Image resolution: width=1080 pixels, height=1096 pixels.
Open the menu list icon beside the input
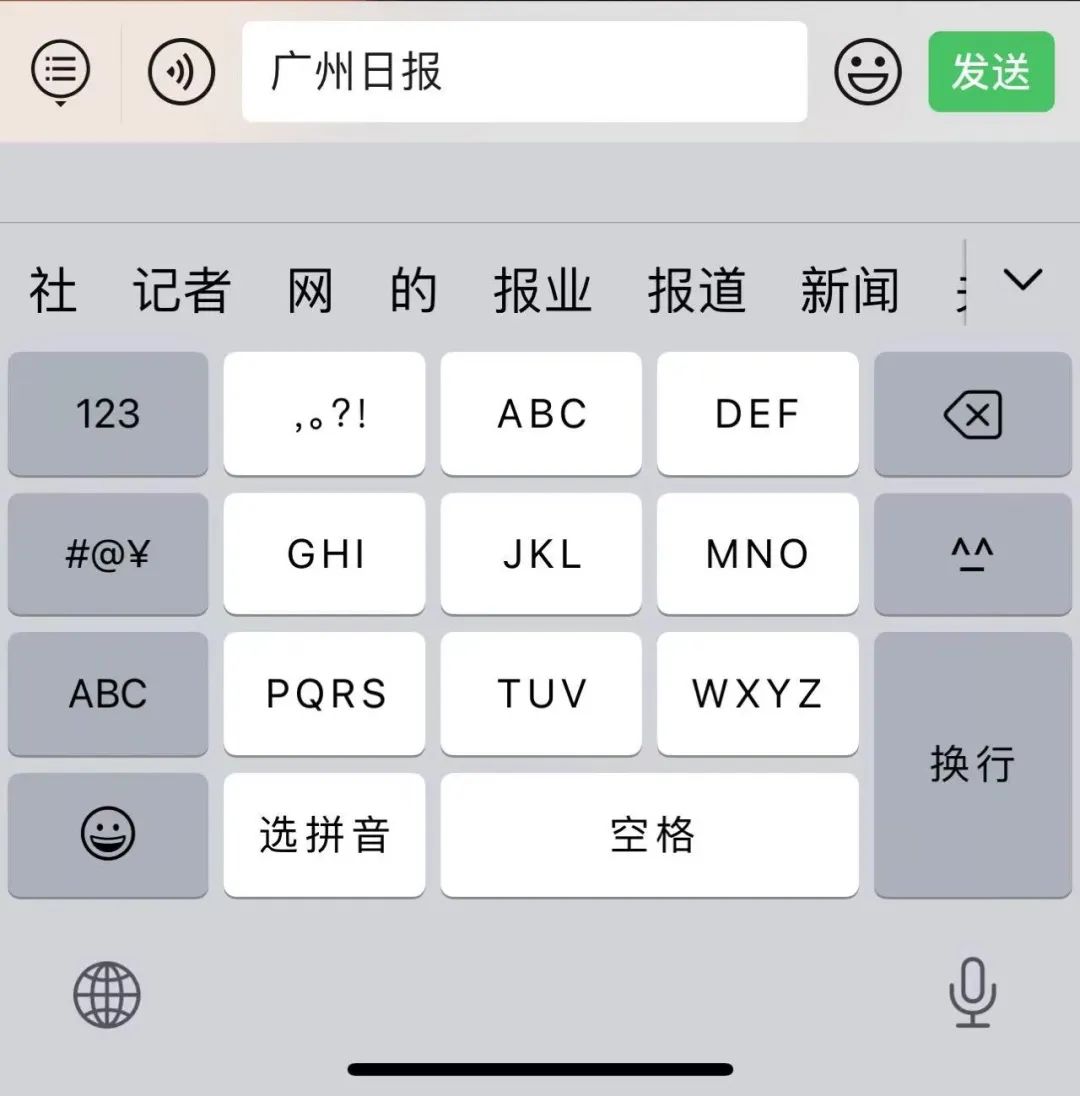(x=61, y=71)
